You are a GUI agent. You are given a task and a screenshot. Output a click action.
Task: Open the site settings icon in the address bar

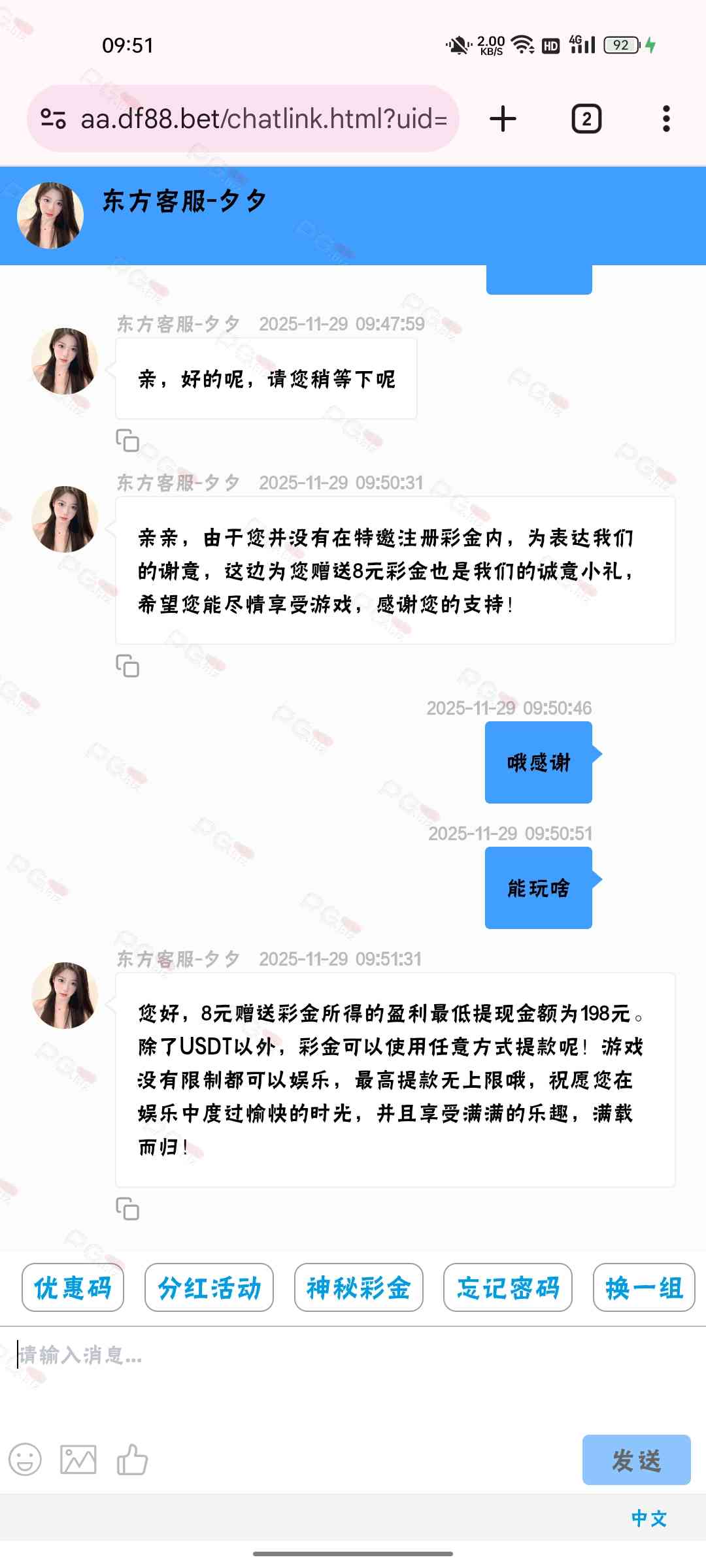pos(53,119)
